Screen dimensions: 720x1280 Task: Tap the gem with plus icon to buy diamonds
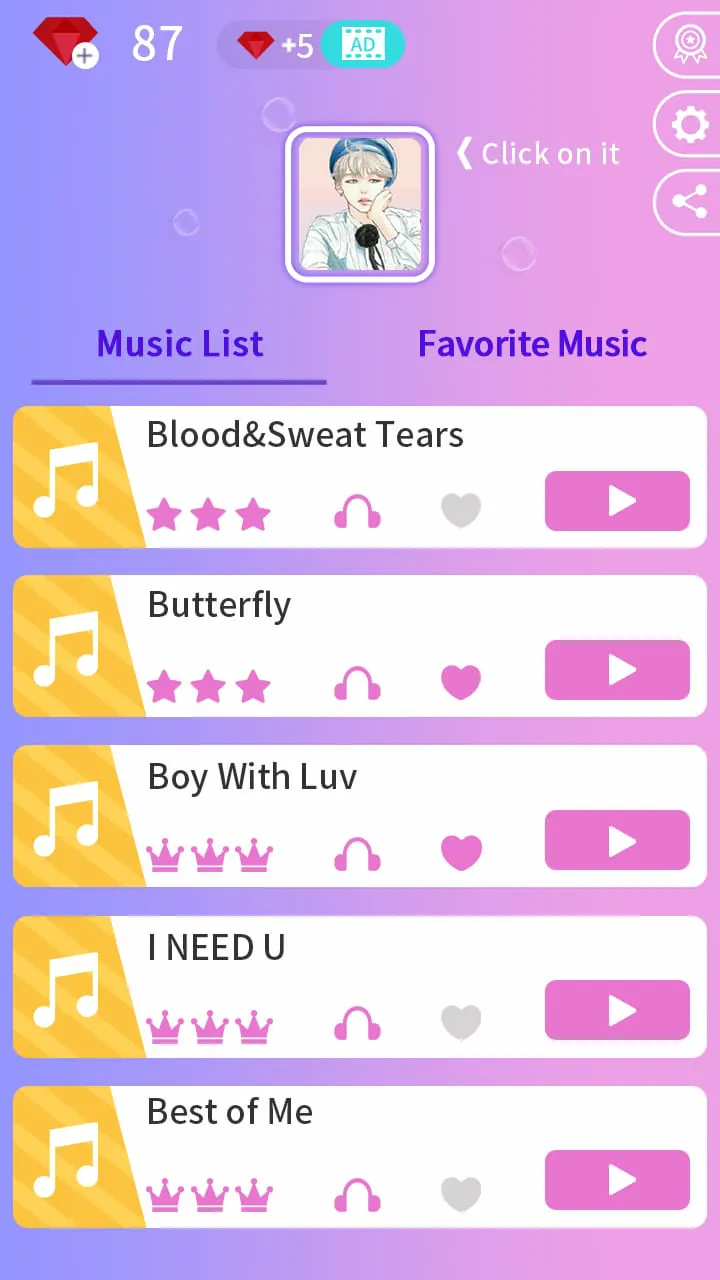point(64,42)
